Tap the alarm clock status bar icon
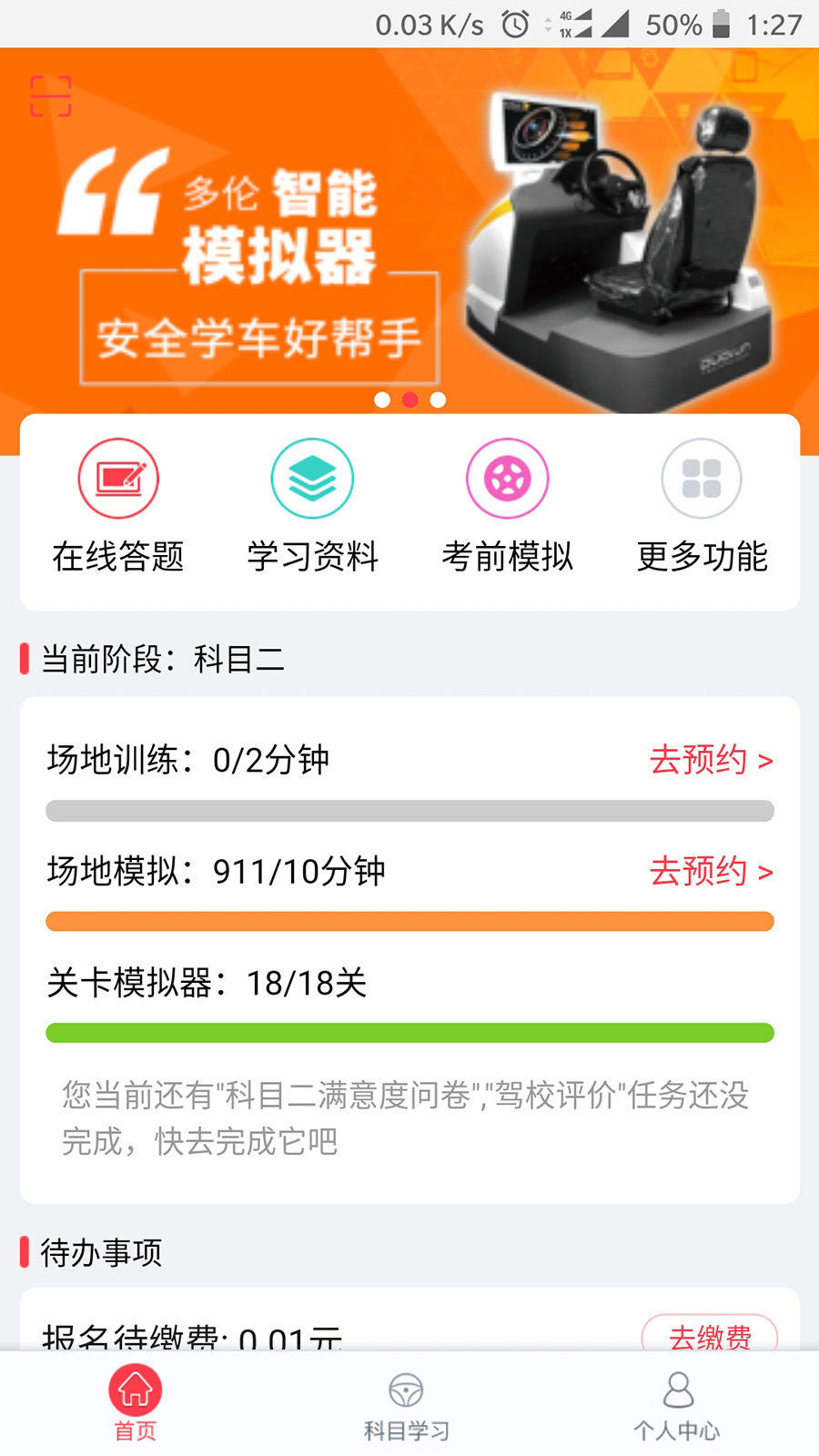Image resolution: width=819 pixels, height=1456 pixels. (x=512, y=25)
